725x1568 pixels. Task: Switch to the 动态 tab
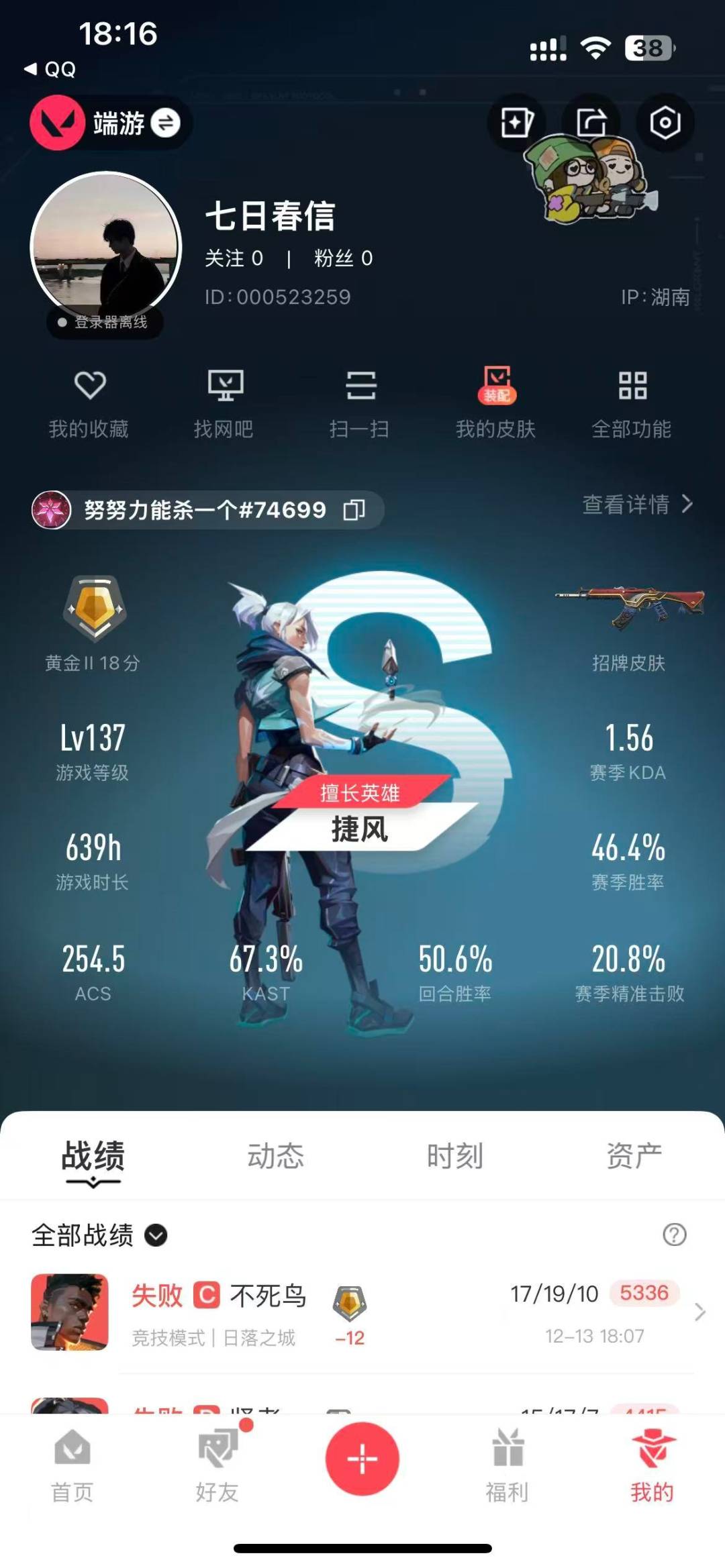tap(277, 1153)
